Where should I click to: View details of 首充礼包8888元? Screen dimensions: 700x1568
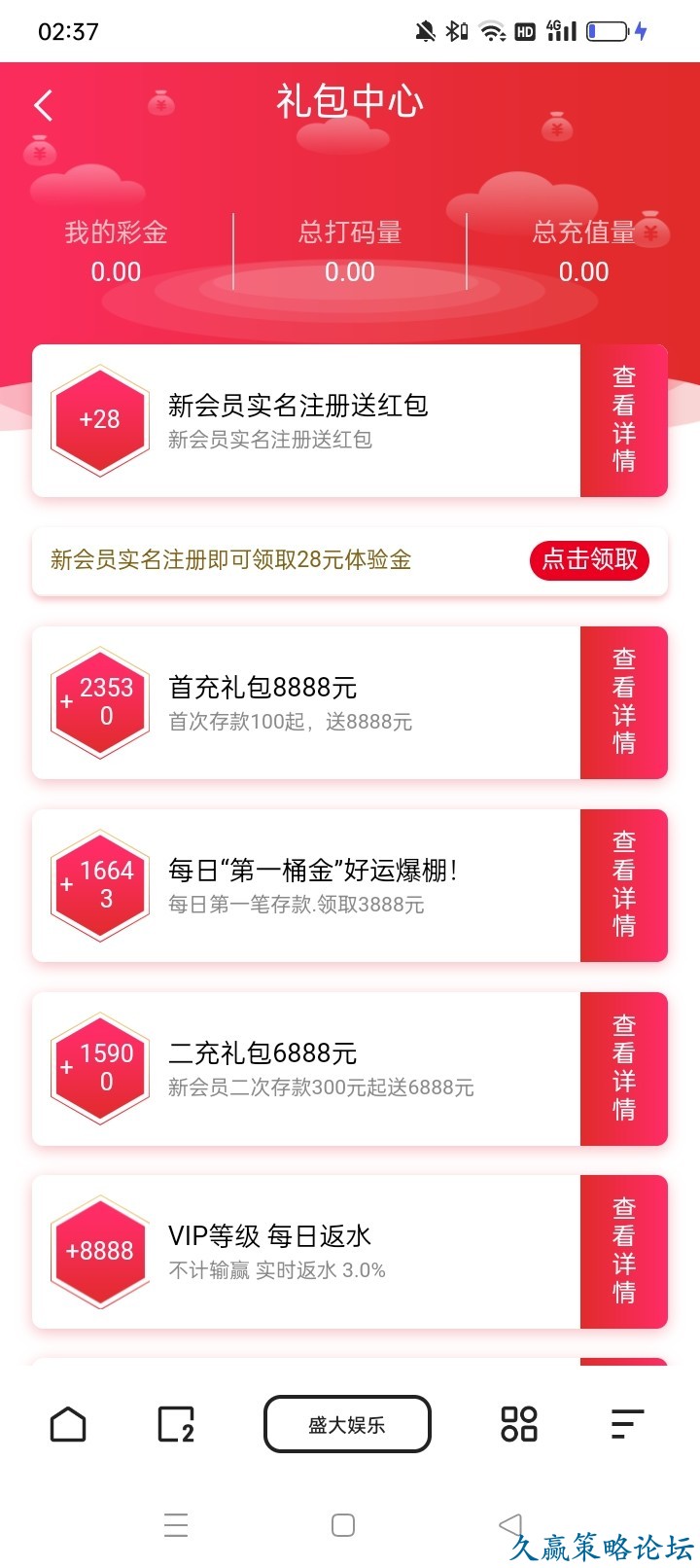623,702
